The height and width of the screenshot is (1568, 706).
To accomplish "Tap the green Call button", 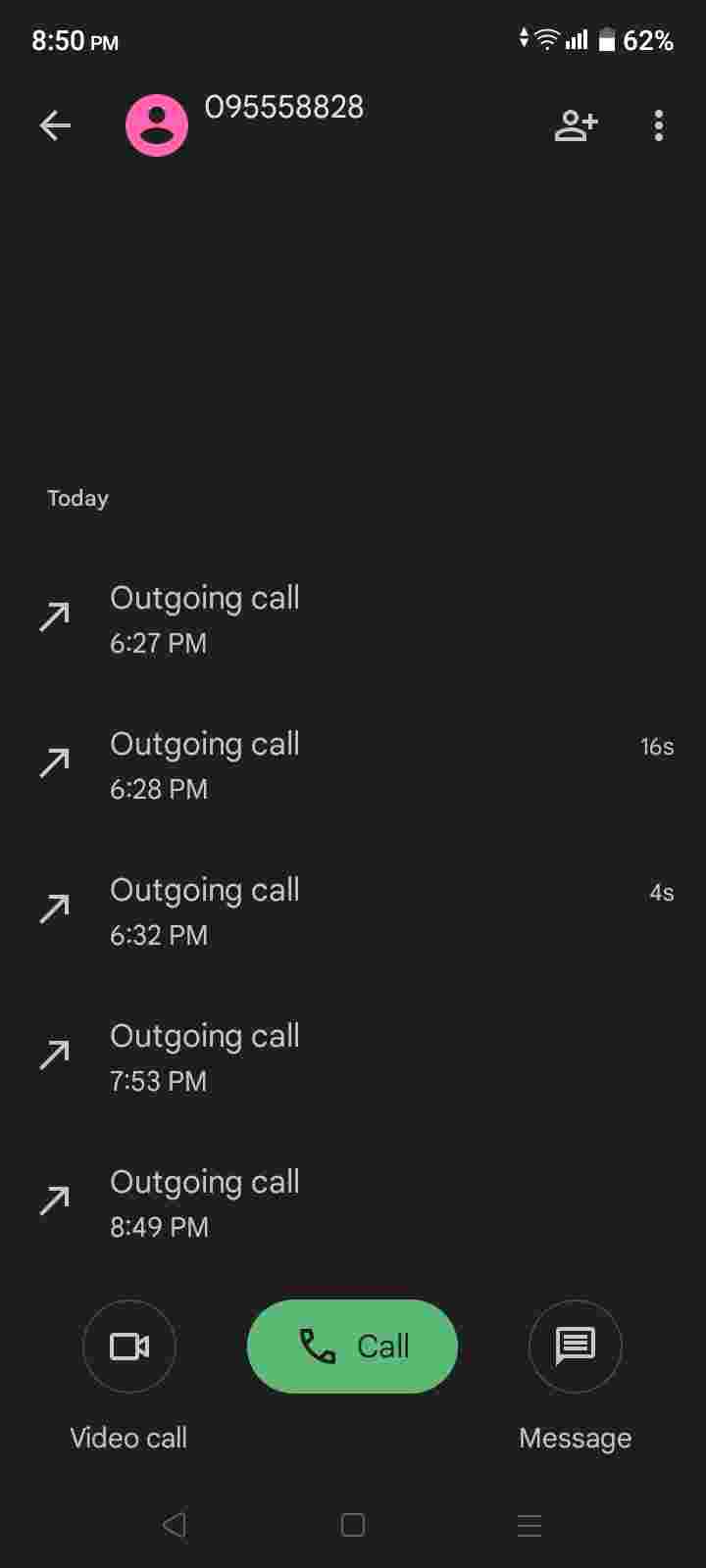I will (352, 1346).
